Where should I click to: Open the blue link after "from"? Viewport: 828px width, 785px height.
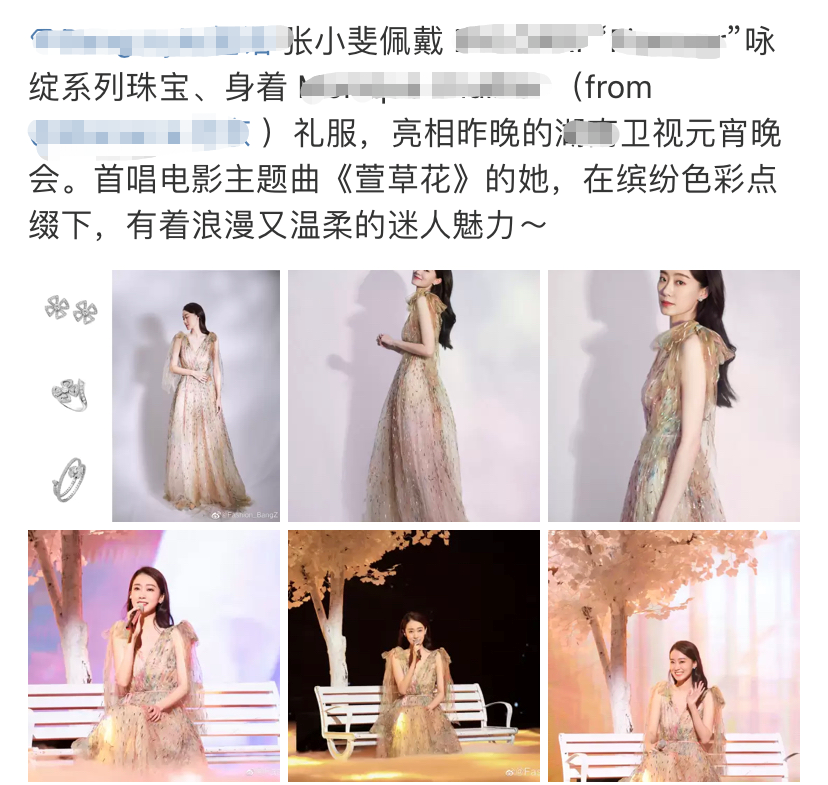tap(140, 132)
